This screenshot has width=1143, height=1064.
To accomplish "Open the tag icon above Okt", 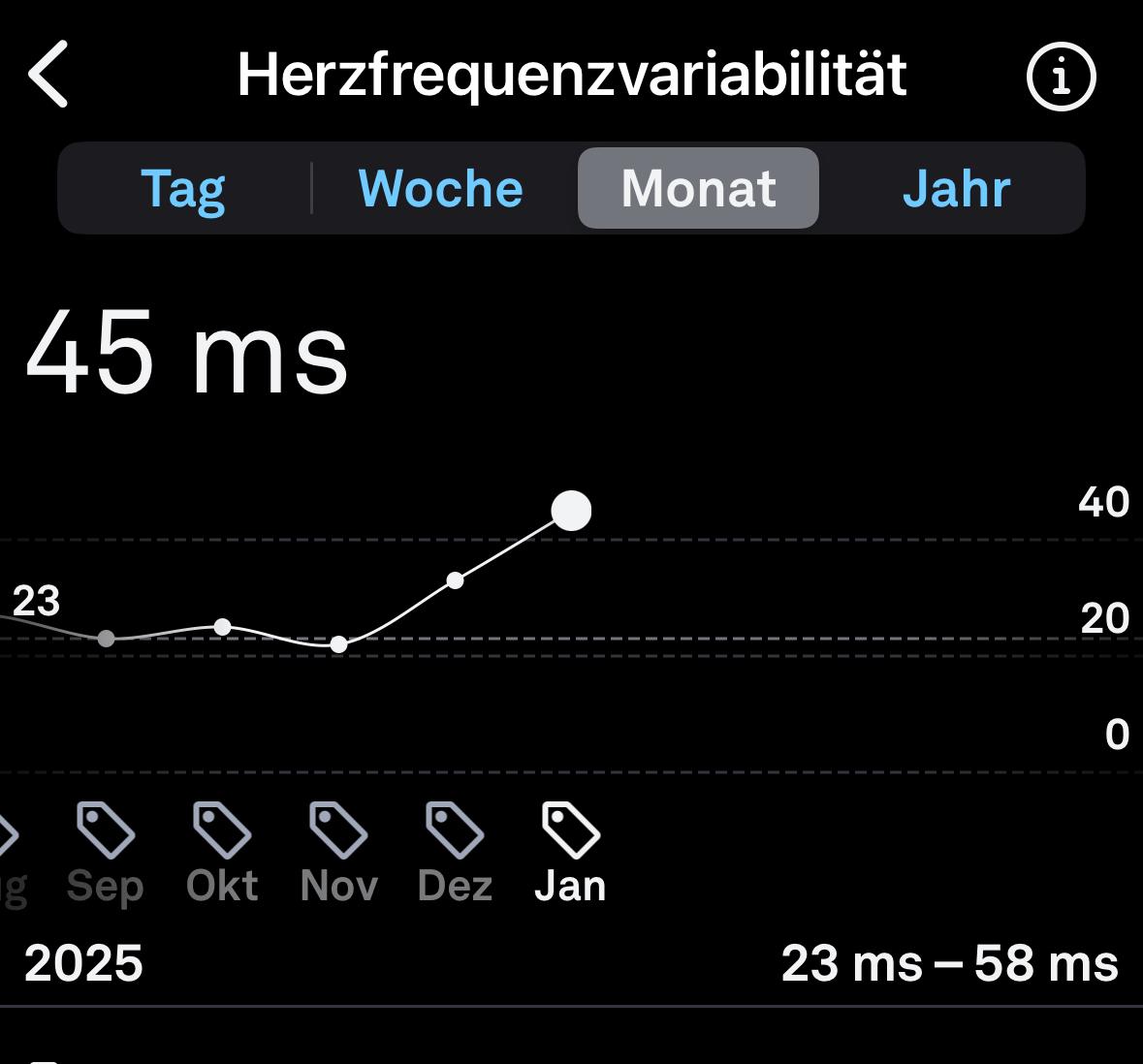I will [x=222, y=829].
